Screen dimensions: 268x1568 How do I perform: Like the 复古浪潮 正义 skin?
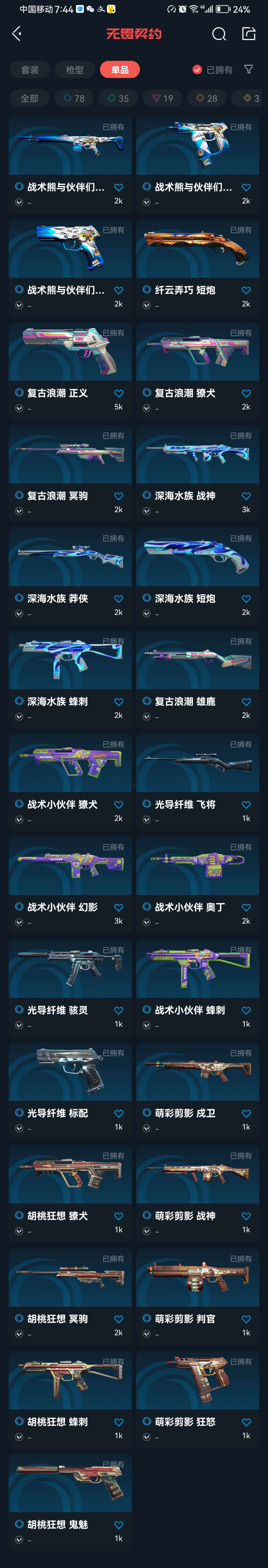119,393
